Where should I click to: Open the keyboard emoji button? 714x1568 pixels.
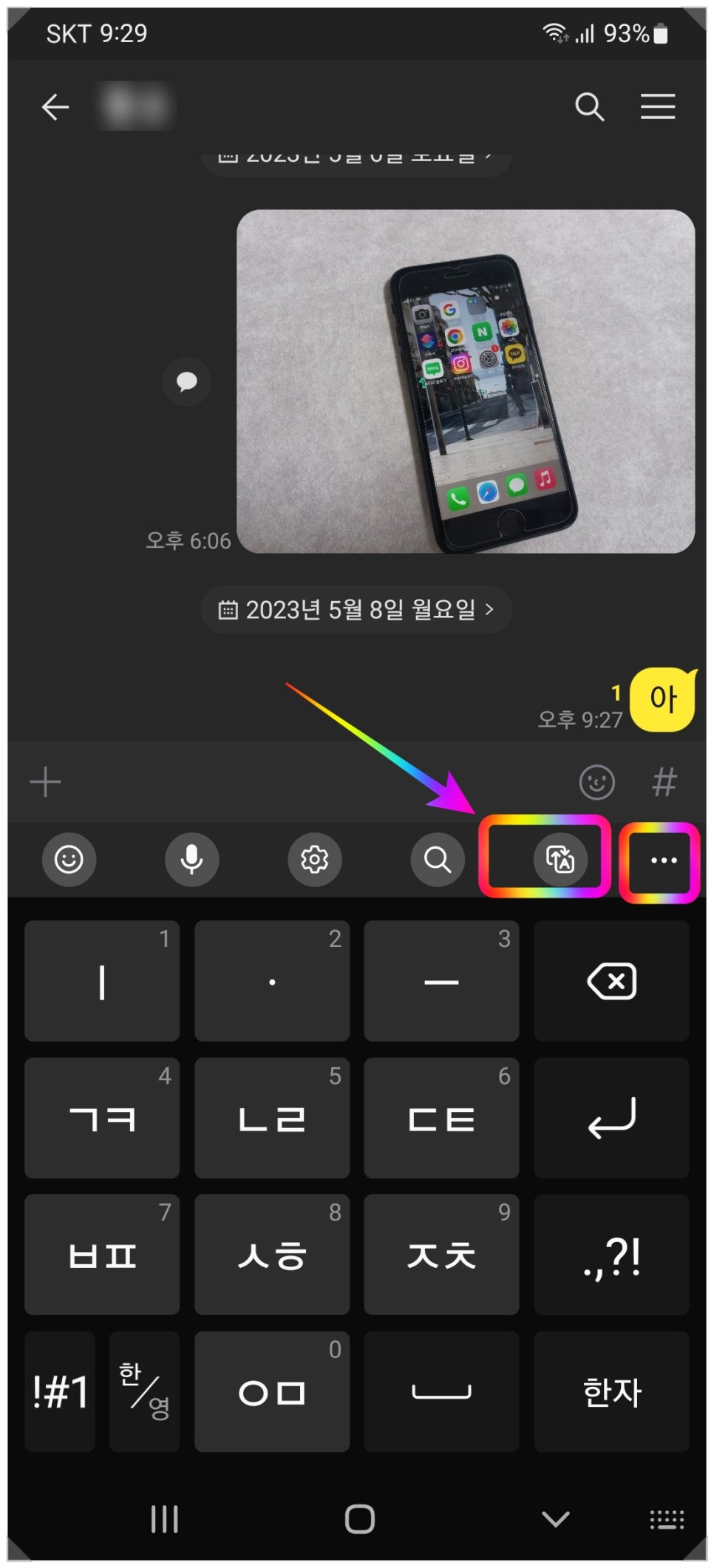(x=69, y=860)
